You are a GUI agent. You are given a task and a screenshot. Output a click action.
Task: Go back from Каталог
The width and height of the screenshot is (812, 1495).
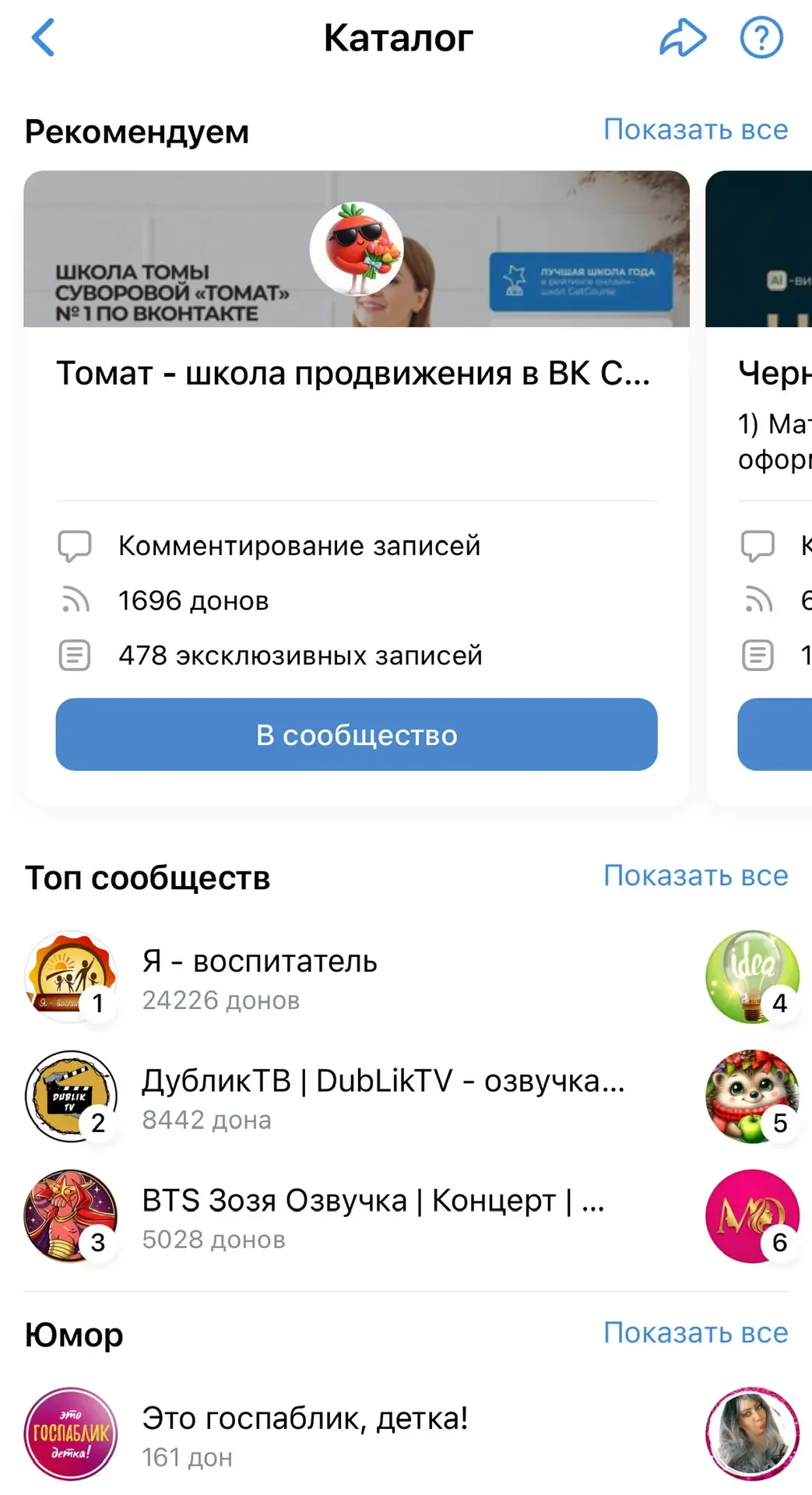click(44, 37)
